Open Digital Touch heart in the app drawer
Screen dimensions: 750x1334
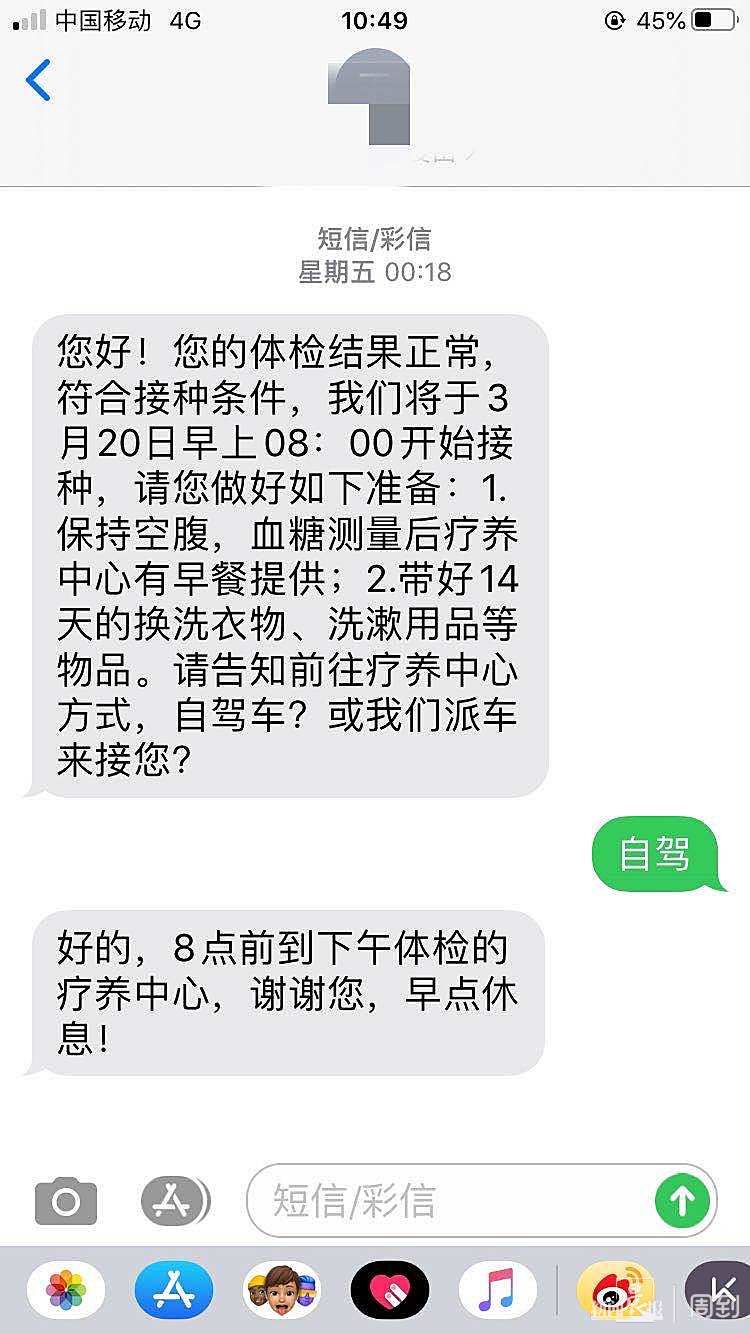click(390, 1290)
